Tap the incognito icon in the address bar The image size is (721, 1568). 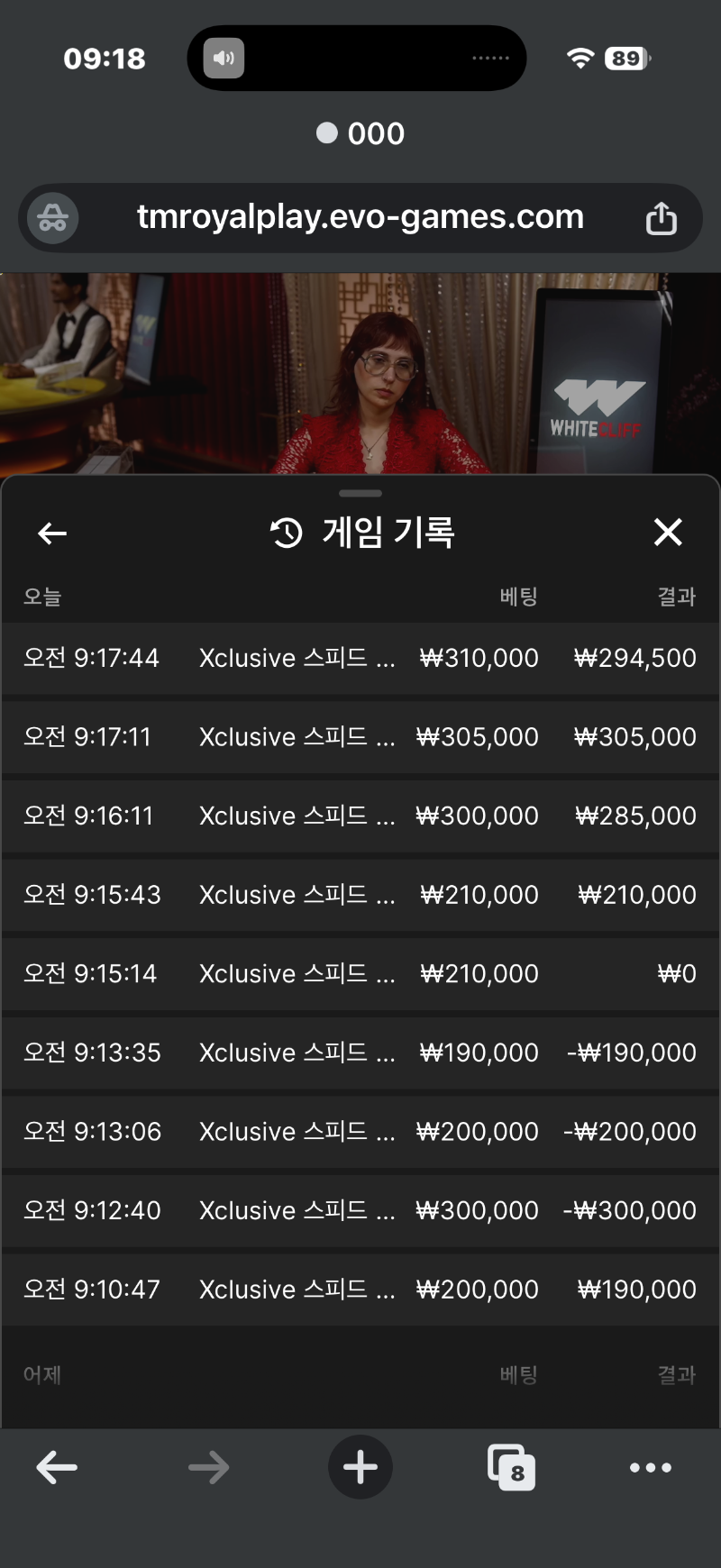[52, 218]
